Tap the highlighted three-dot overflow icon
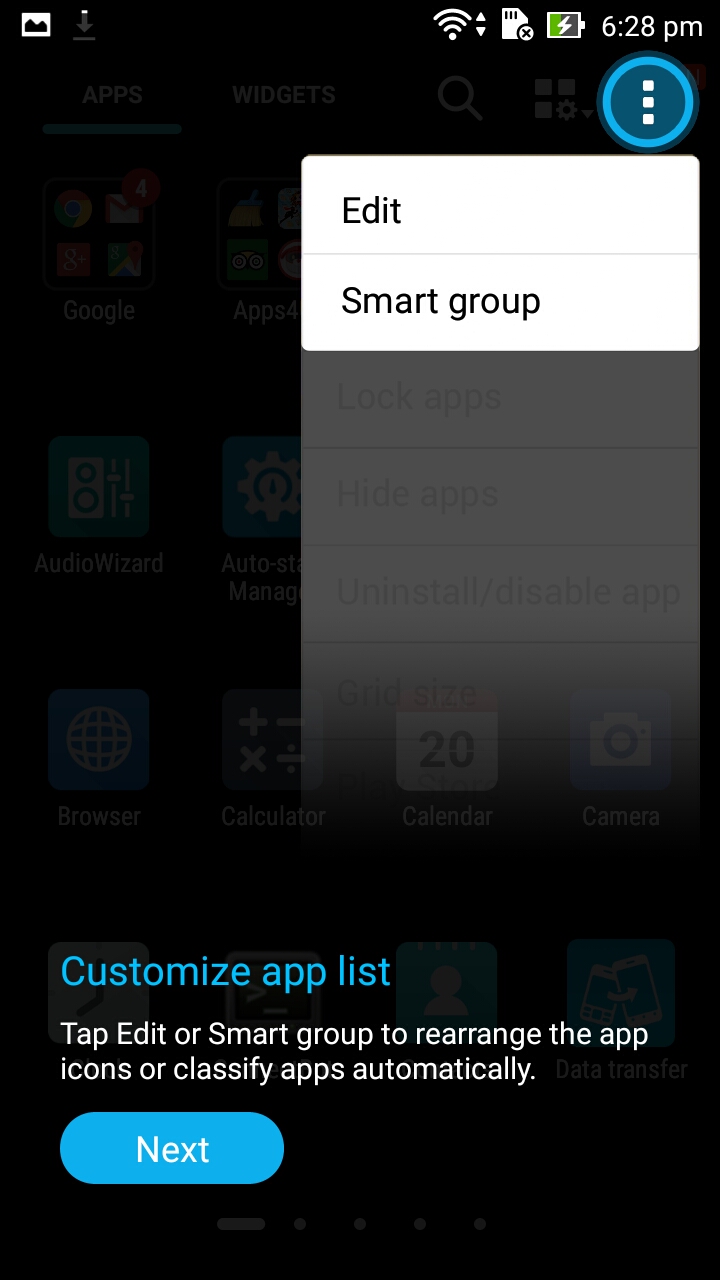The image size is (720, 1280). click(648, 102)
